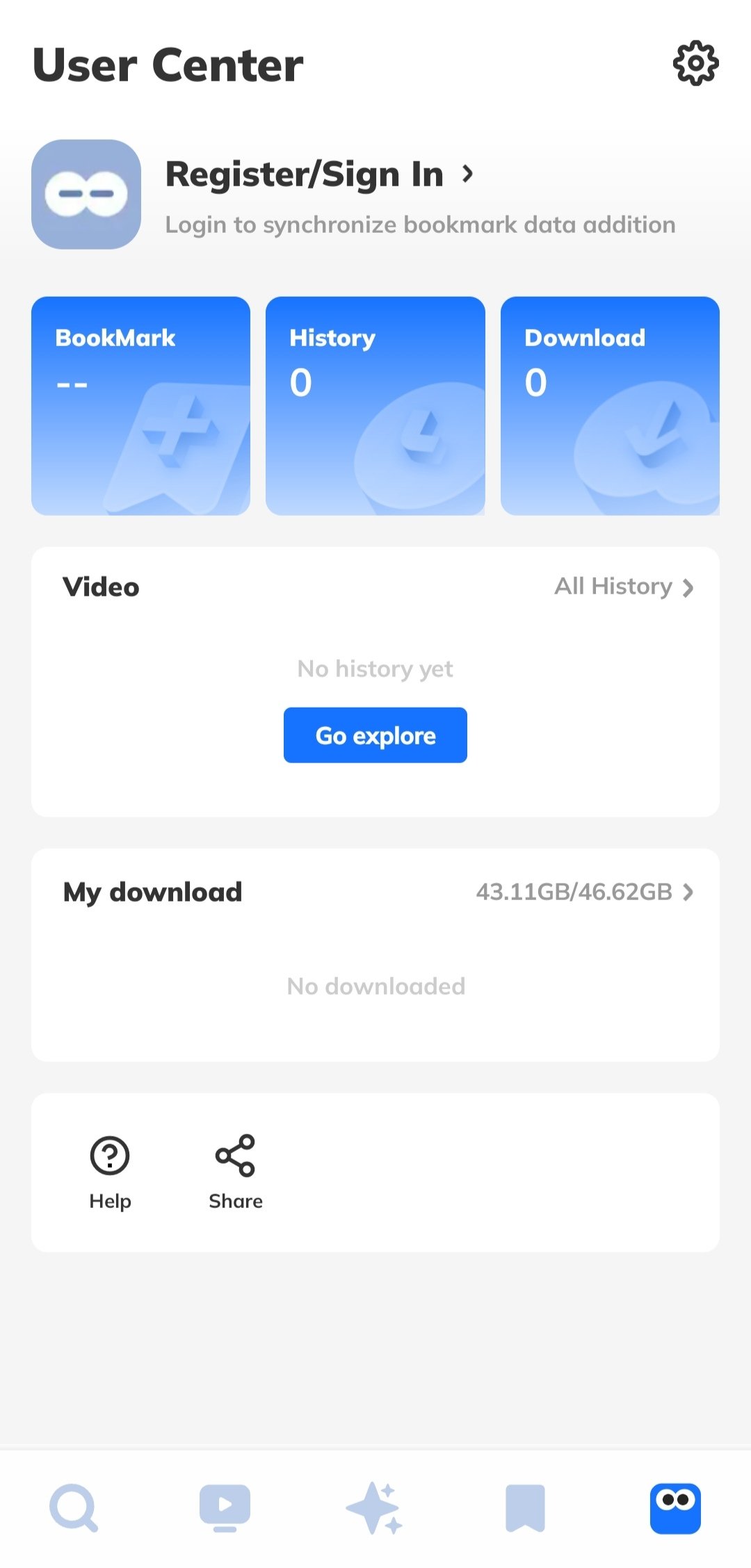Open the History card

click(375, 406)
